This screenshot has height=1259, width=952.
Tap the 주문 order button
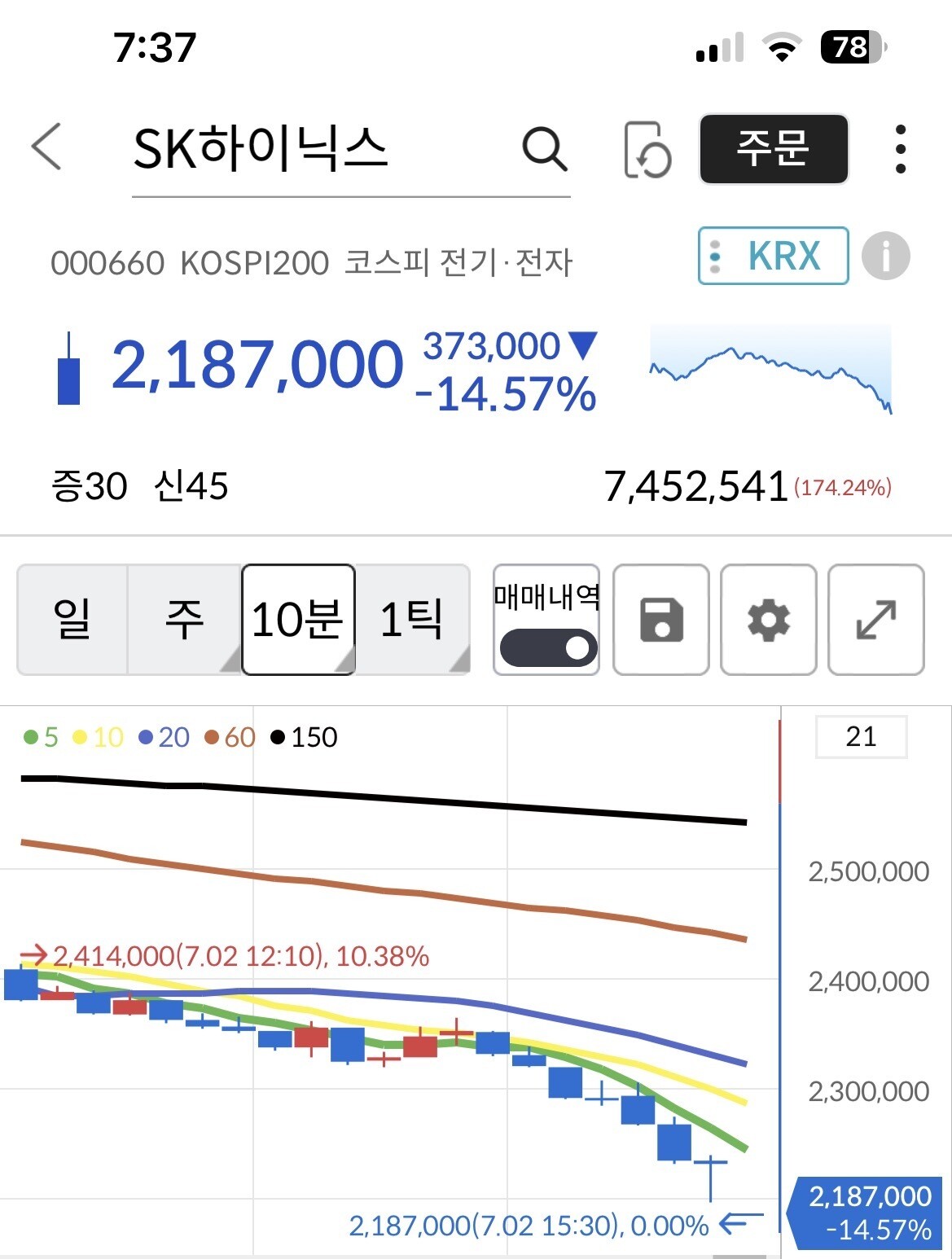774,149
